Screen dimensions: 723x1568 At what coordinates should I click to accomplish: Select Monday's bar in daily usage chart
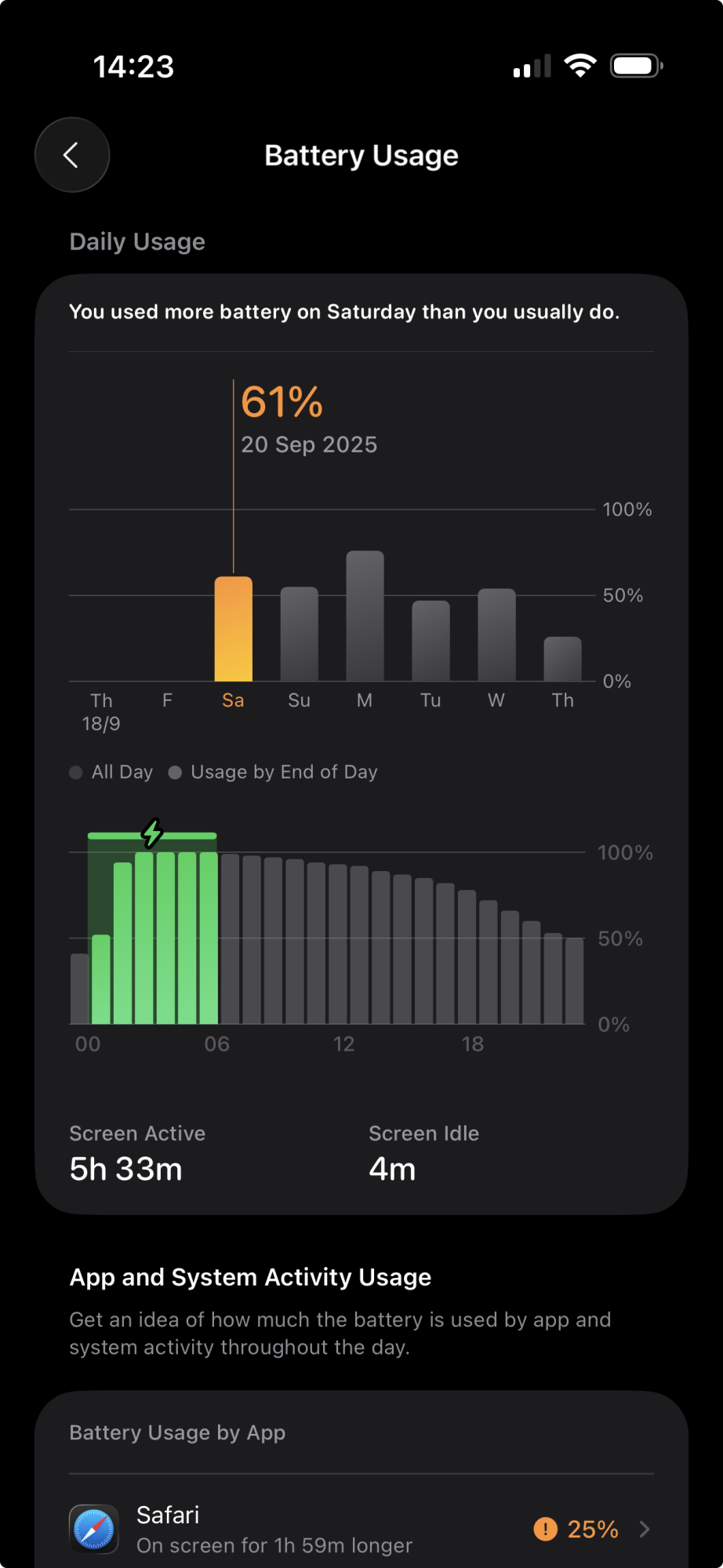pyautogui.click(x=365, y=616)
